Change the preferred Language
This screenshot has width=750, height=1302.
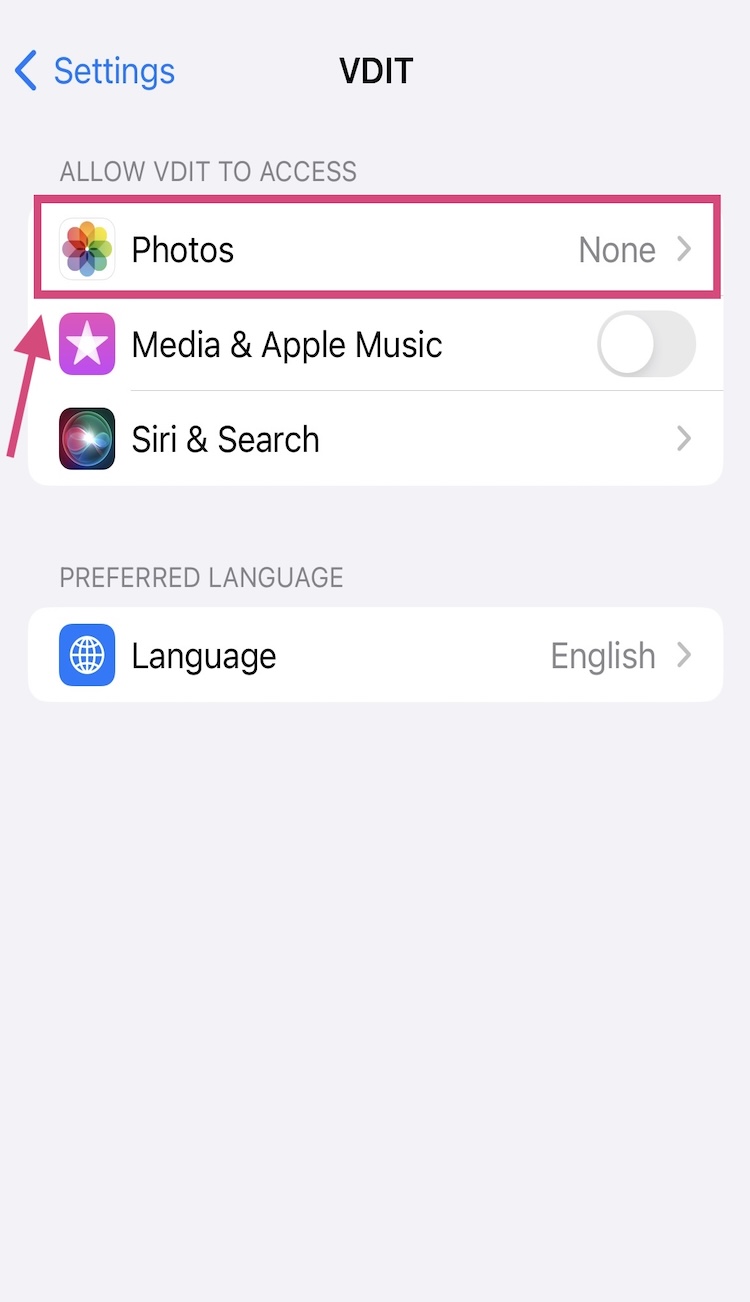375,655
